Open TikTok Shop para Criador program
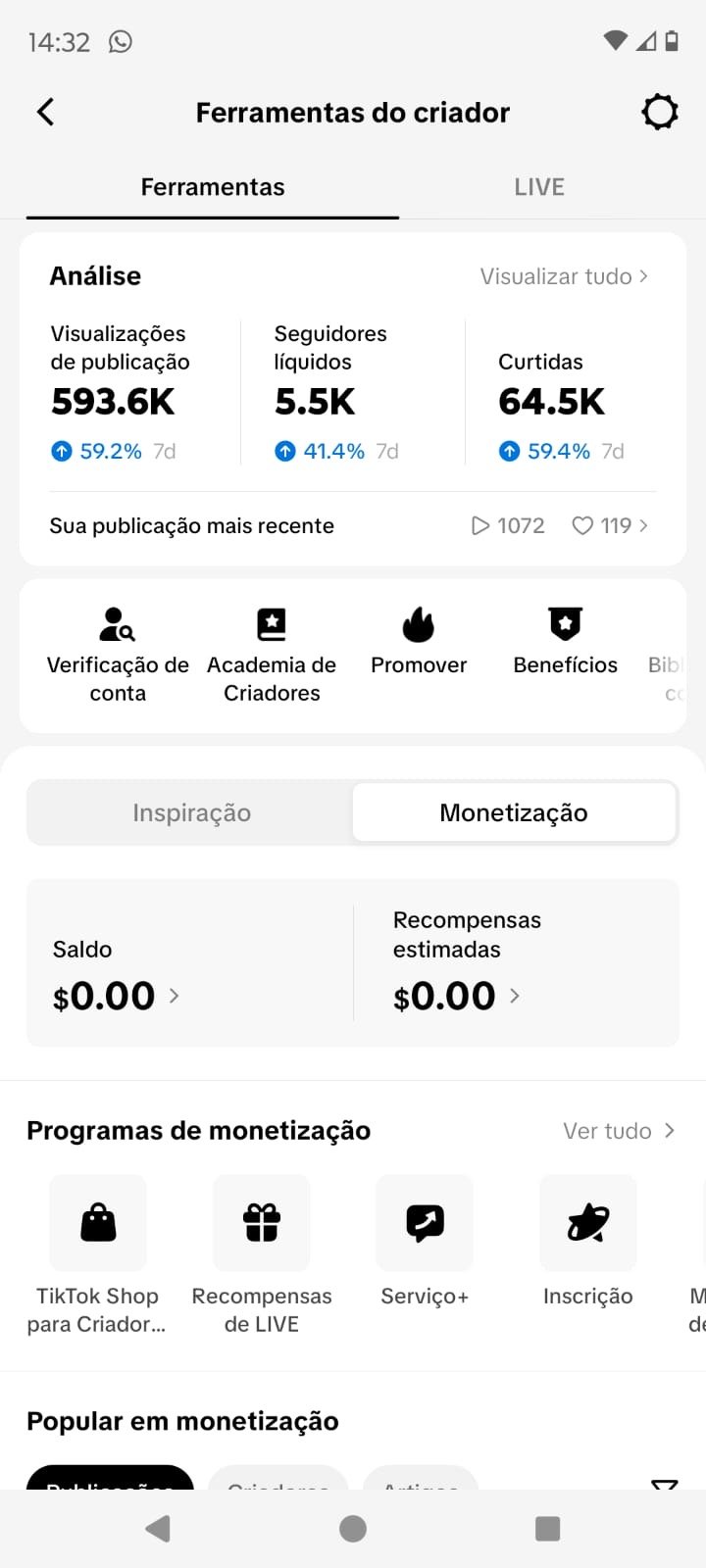The height and width of the screenshot is (1568, 706). [97, 1255]
